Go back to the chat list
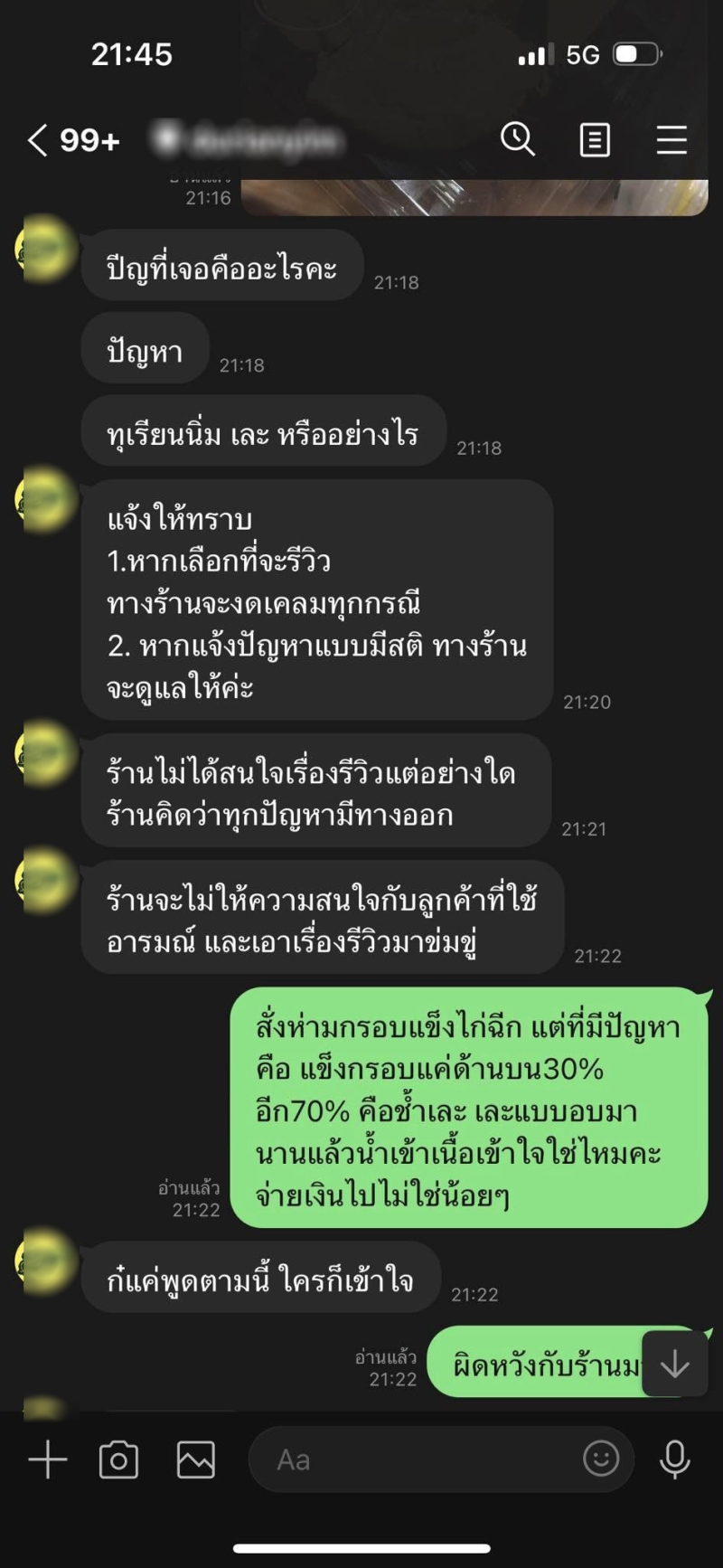 coord(38,140)
